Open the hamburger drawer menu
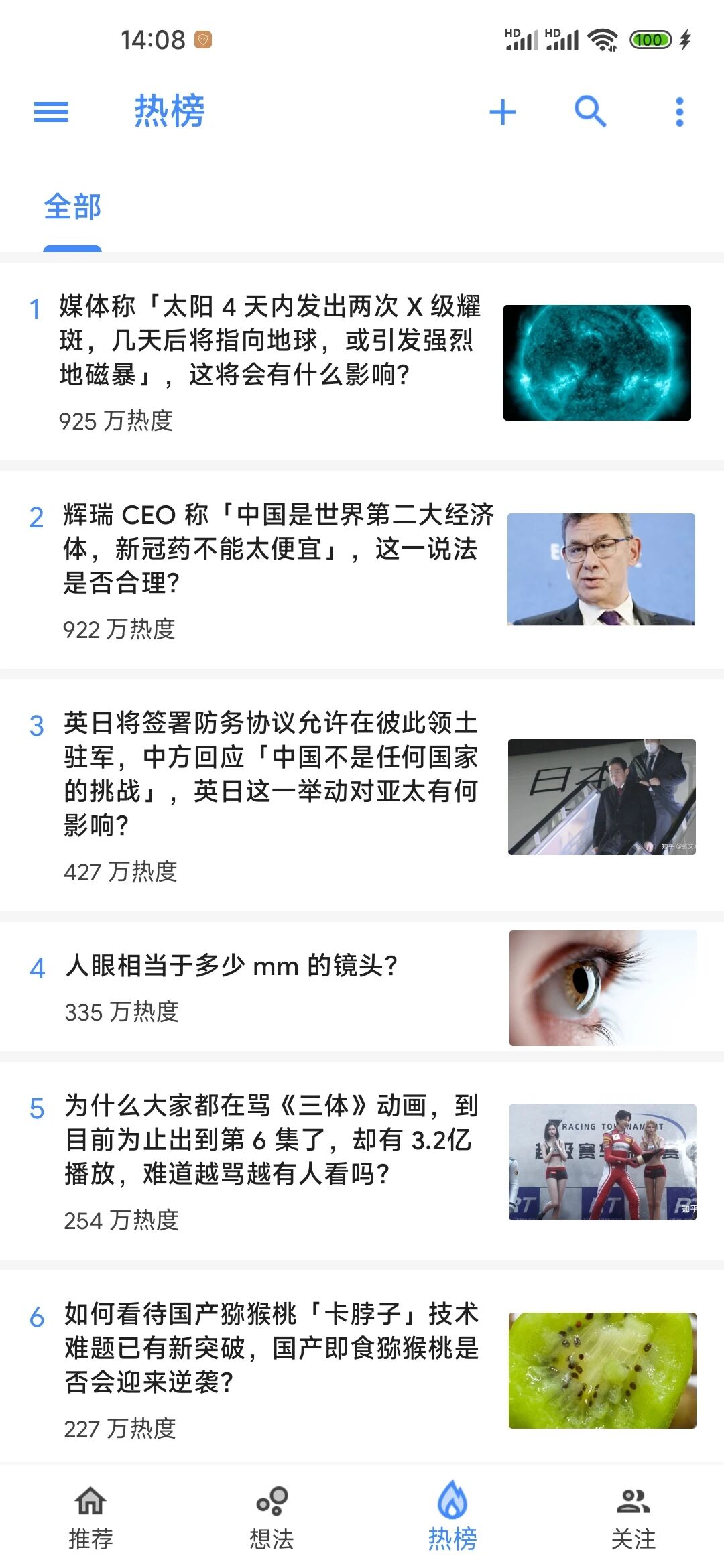The width and height of the screenshot is (724, 1568). pos(51,112)
